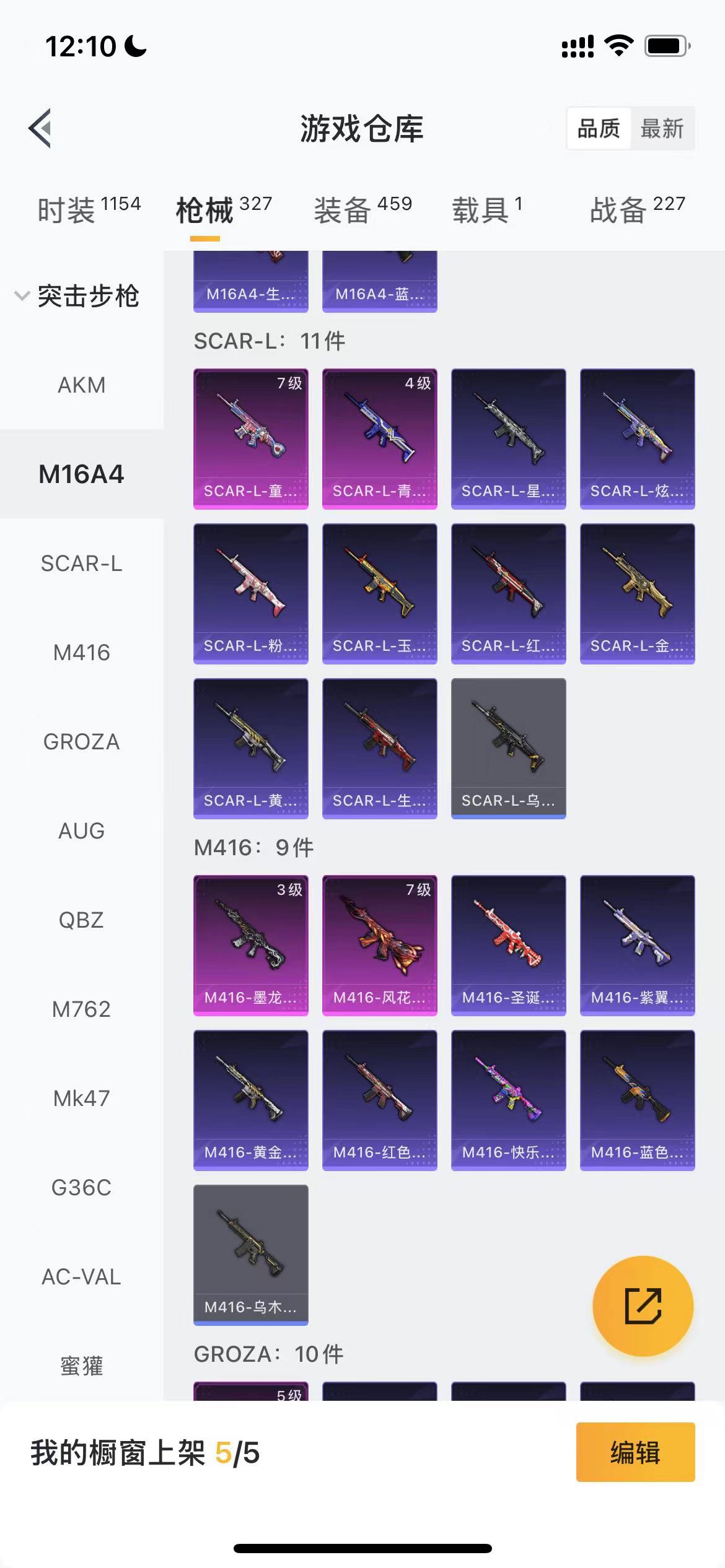Sort by 最新

click(662, 129)
